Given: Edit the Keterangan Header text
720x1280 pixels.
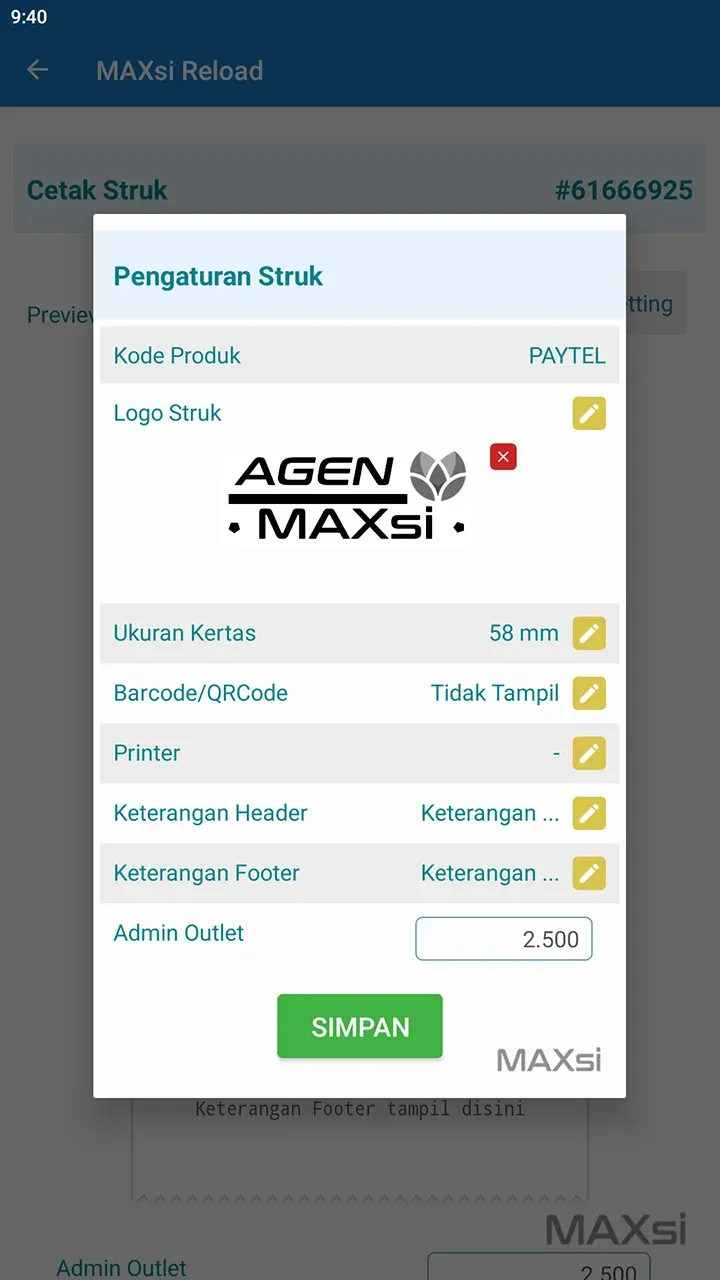Looking at the screenshot, I should [589, 813].
